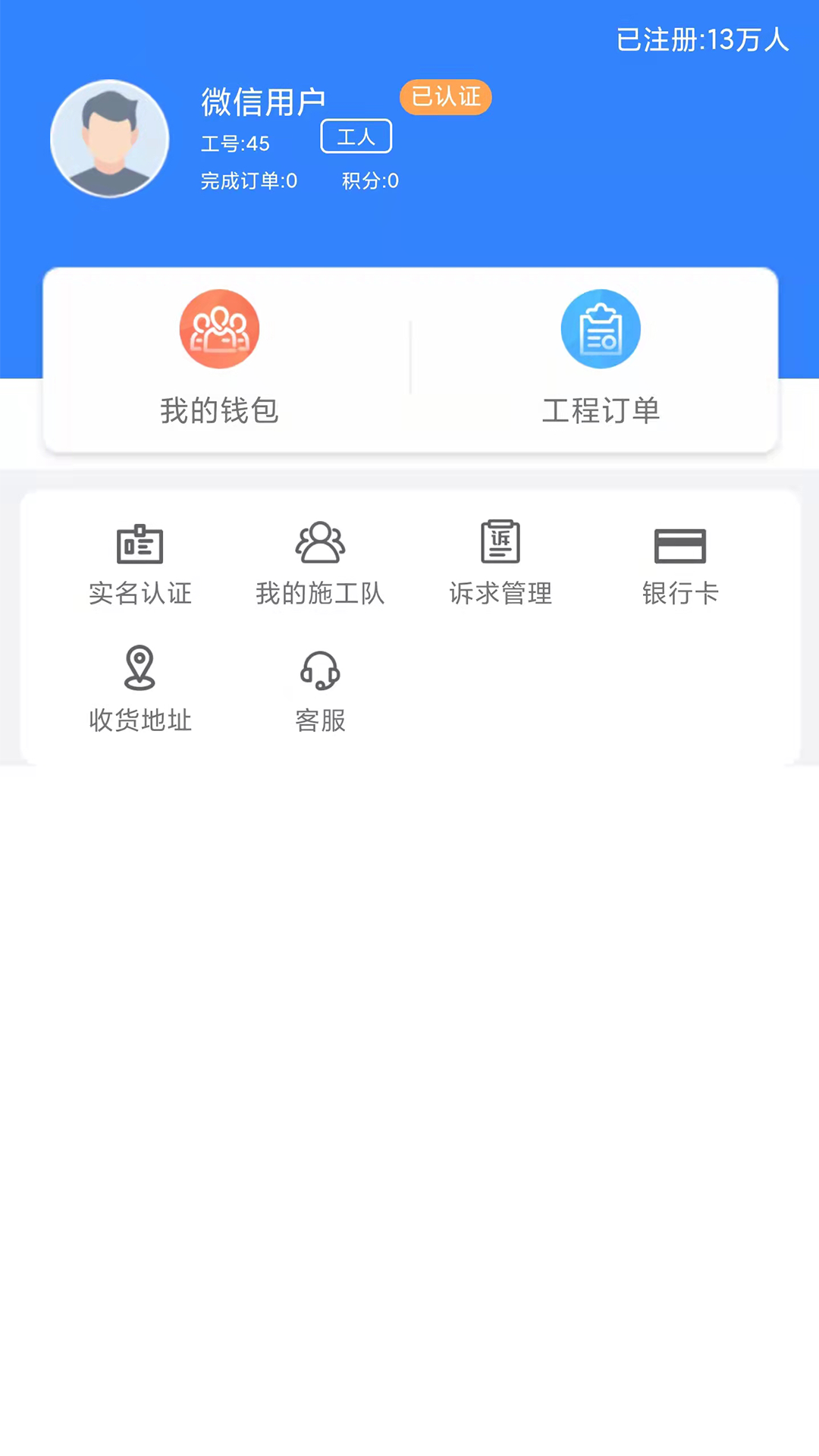
Task: Check the 积分:0 points value
Action: (369, 180)
